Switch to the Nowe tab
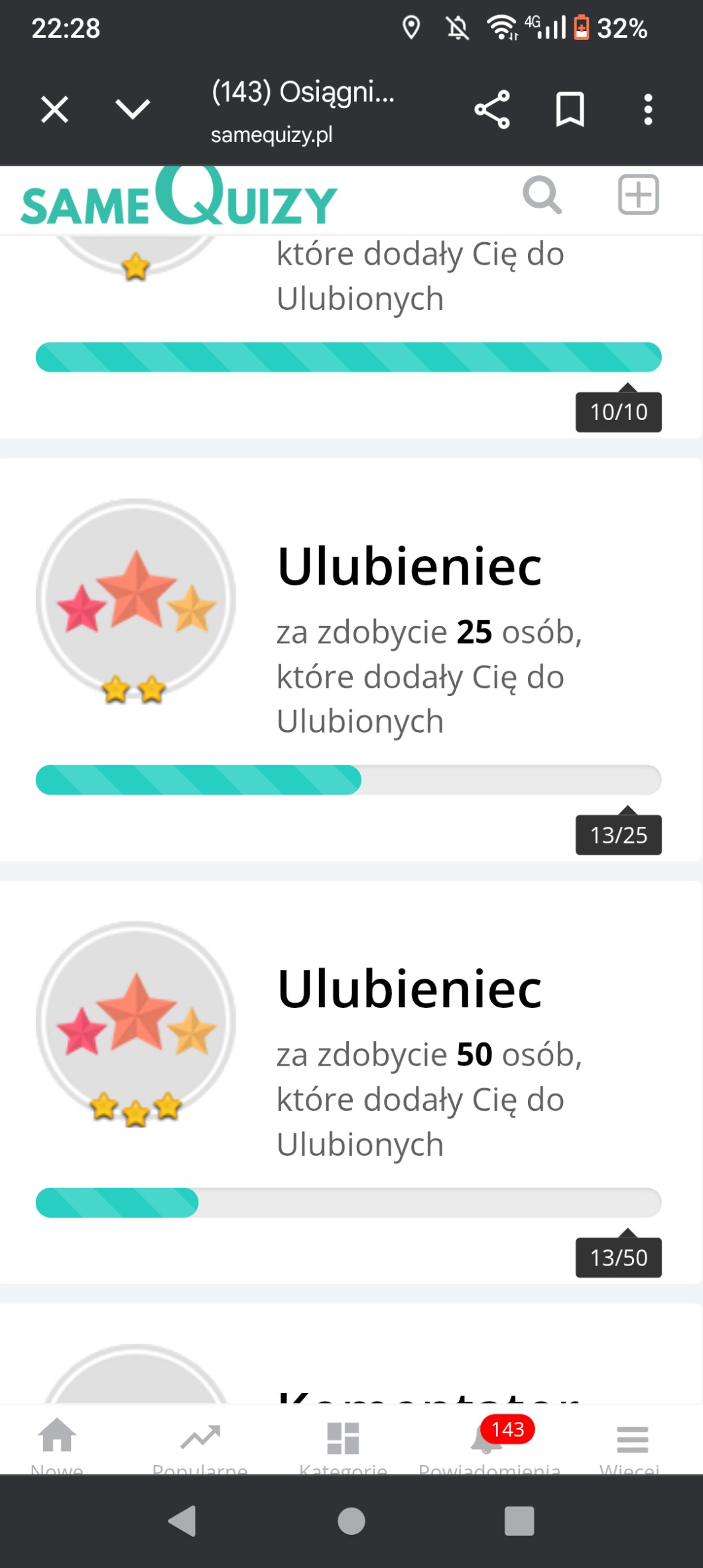703x1568 pixels. pos(57,1443)
